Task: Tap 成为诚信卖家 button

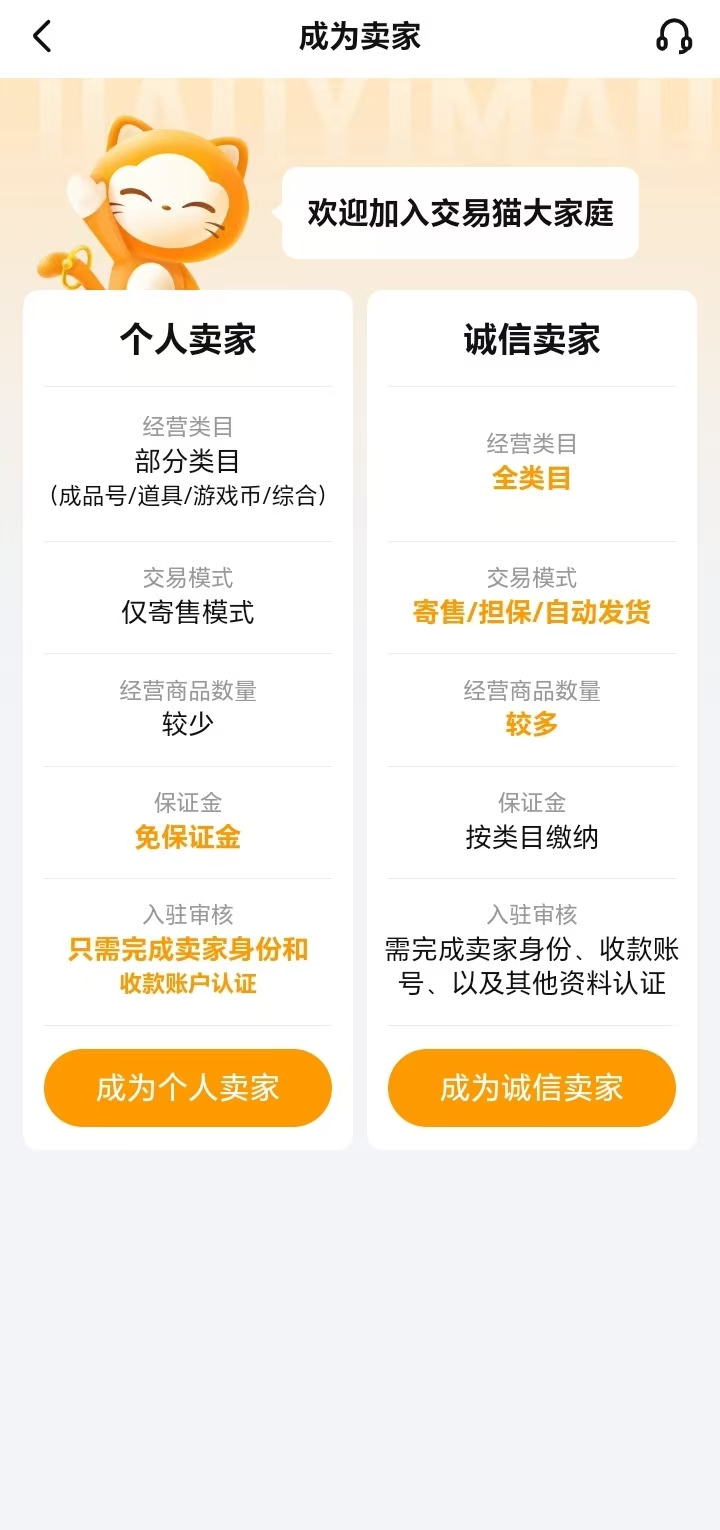Action: (531, 1087)
